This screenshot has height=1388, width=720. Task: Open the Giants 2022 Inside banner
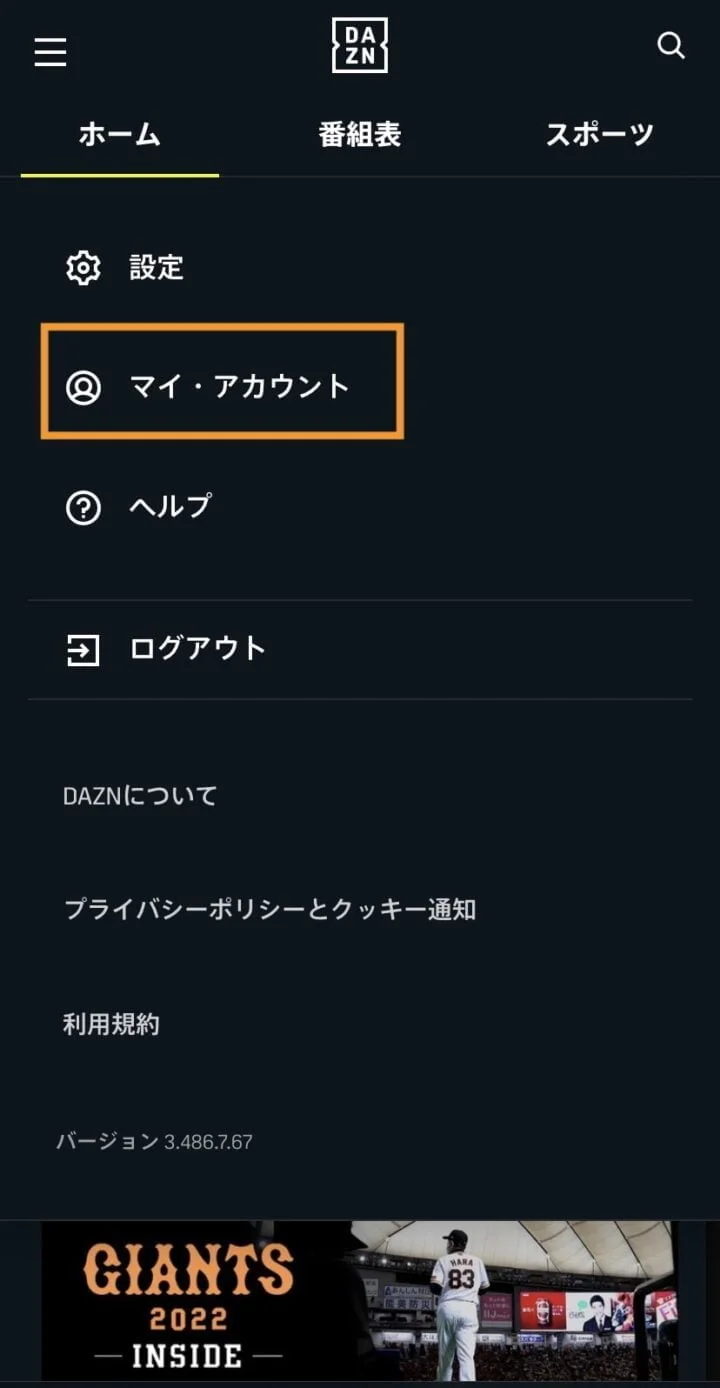[x=360, y=1299]
